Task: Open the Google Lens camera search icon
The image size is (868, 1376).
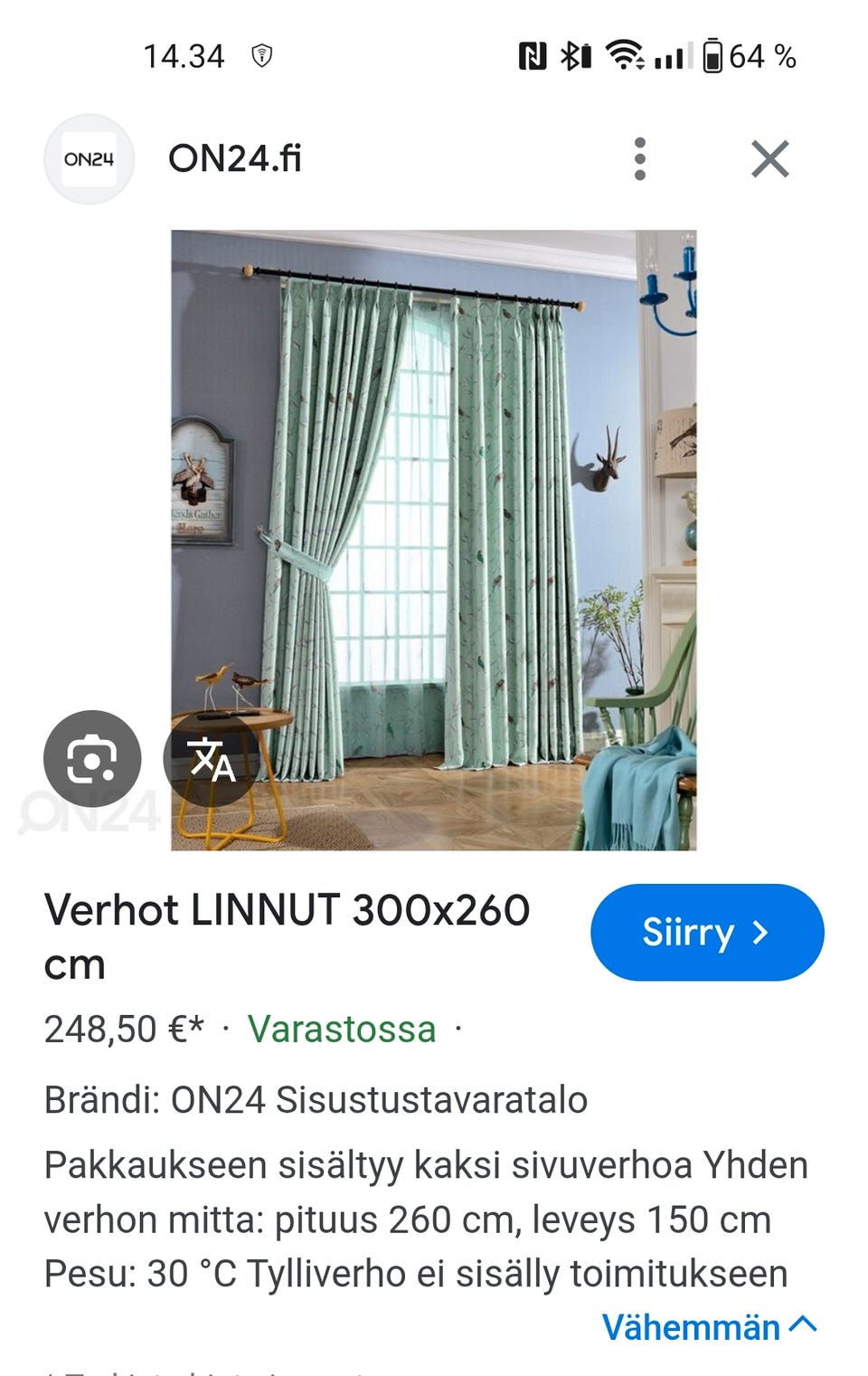Action: tap(91, 759)
